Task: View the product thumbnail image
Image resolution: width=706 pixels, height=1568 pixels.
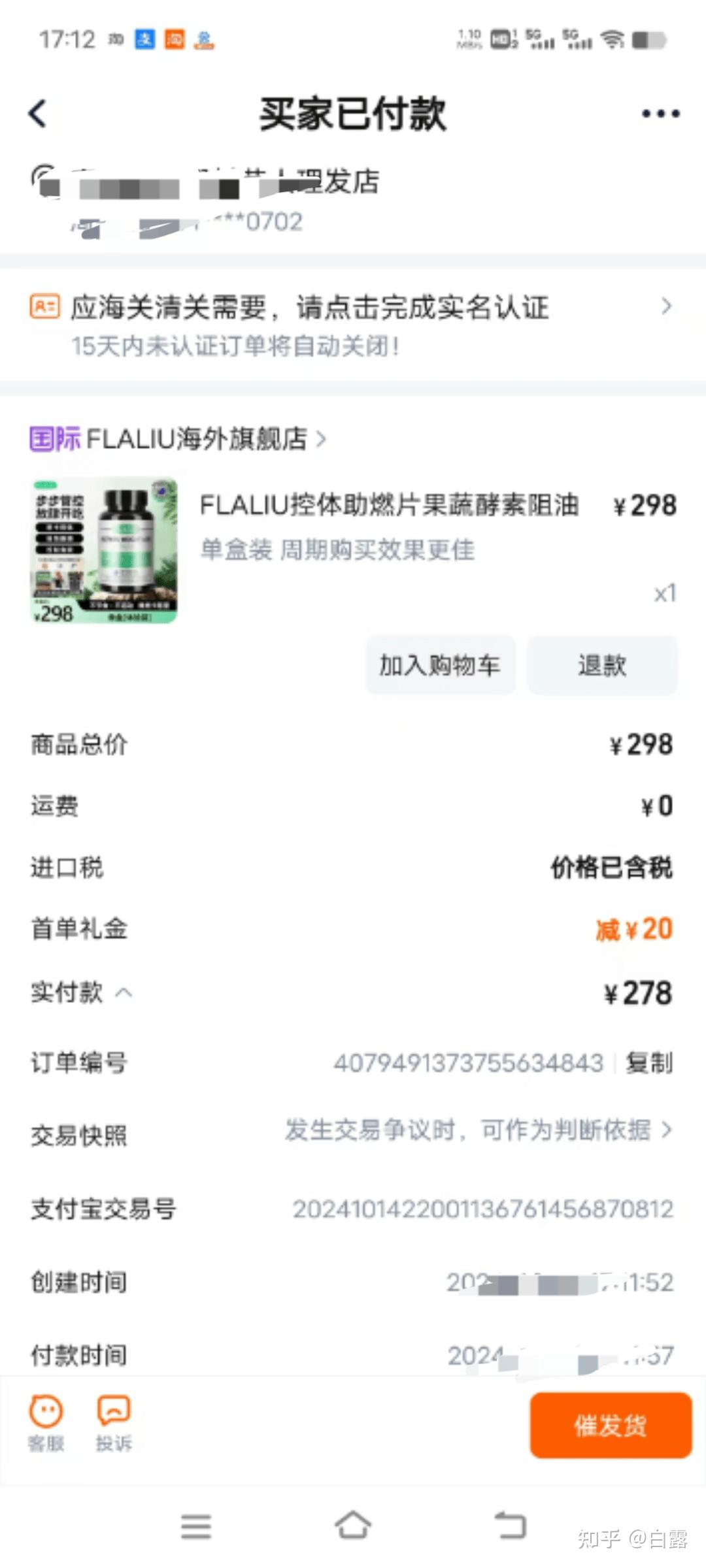Action: click(105, 549)
